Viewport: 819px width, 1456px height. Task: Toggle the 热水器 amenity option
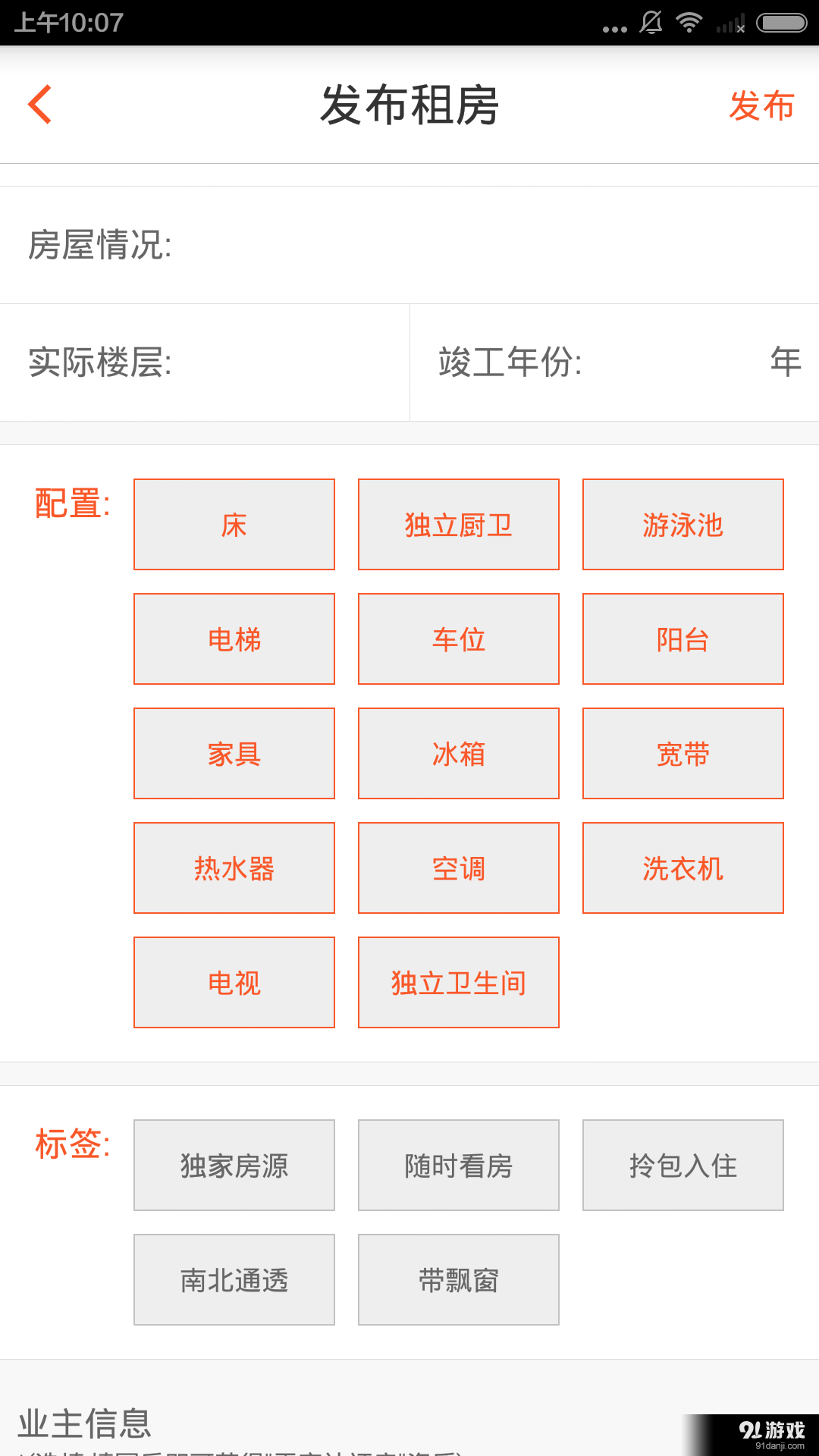point(234,868)
